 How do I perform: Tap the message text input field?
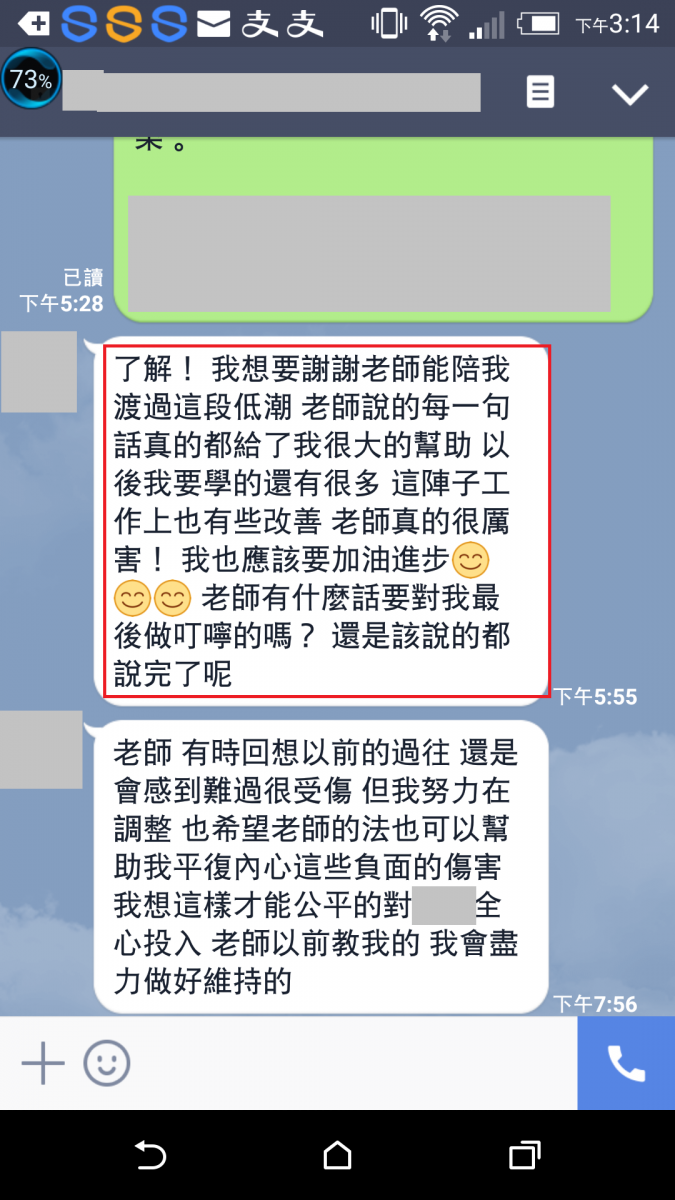(350, 1062)
